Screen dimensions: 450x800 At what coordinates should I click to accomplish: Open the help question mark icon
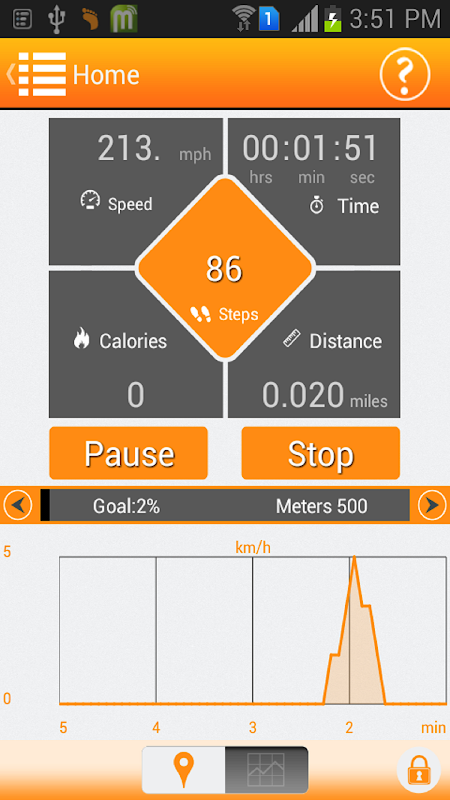pyautogui.click(x=405, y=74)
